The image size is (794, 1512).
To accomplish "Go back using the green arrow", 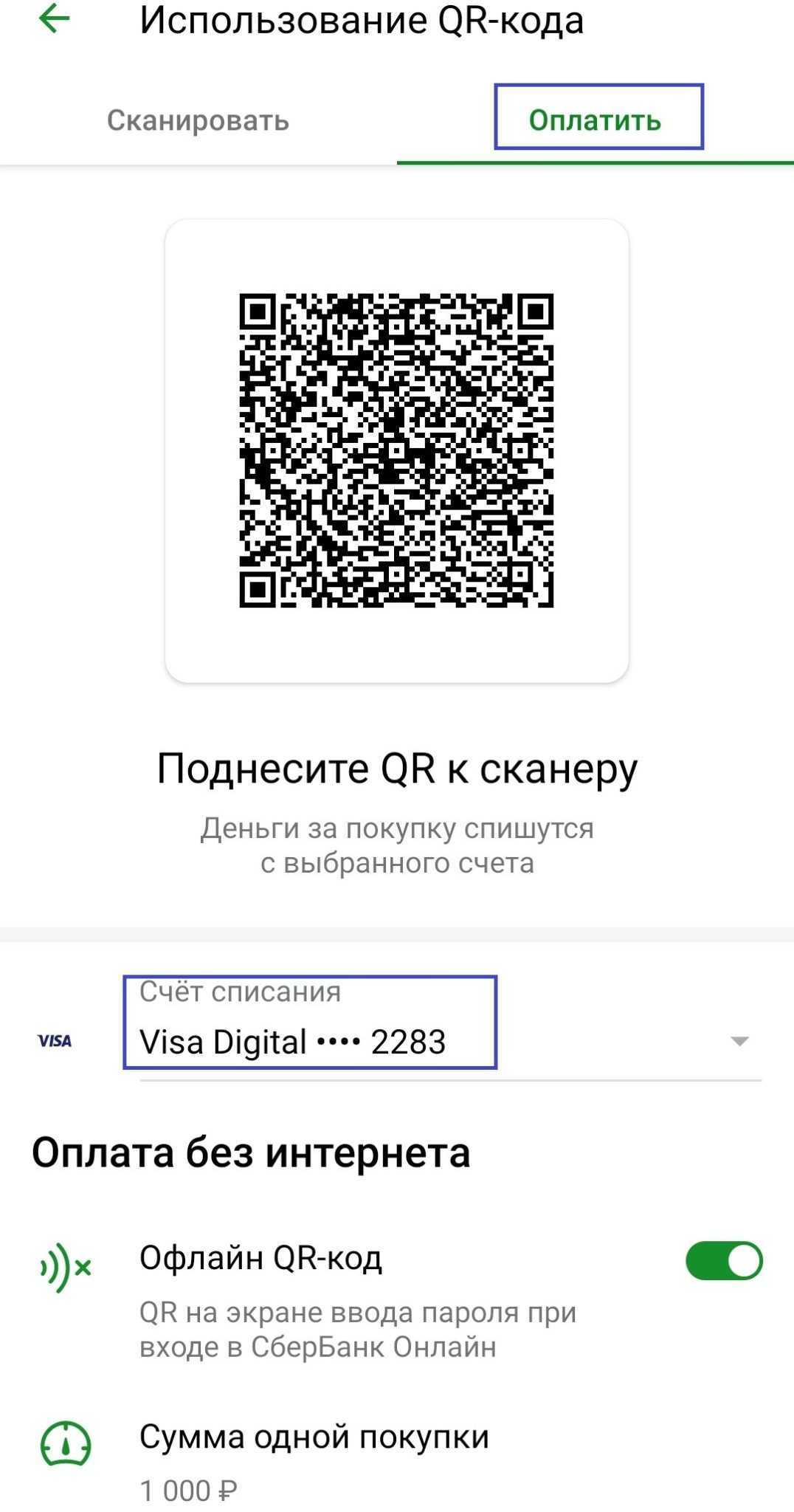I will [x=54, y=19].
